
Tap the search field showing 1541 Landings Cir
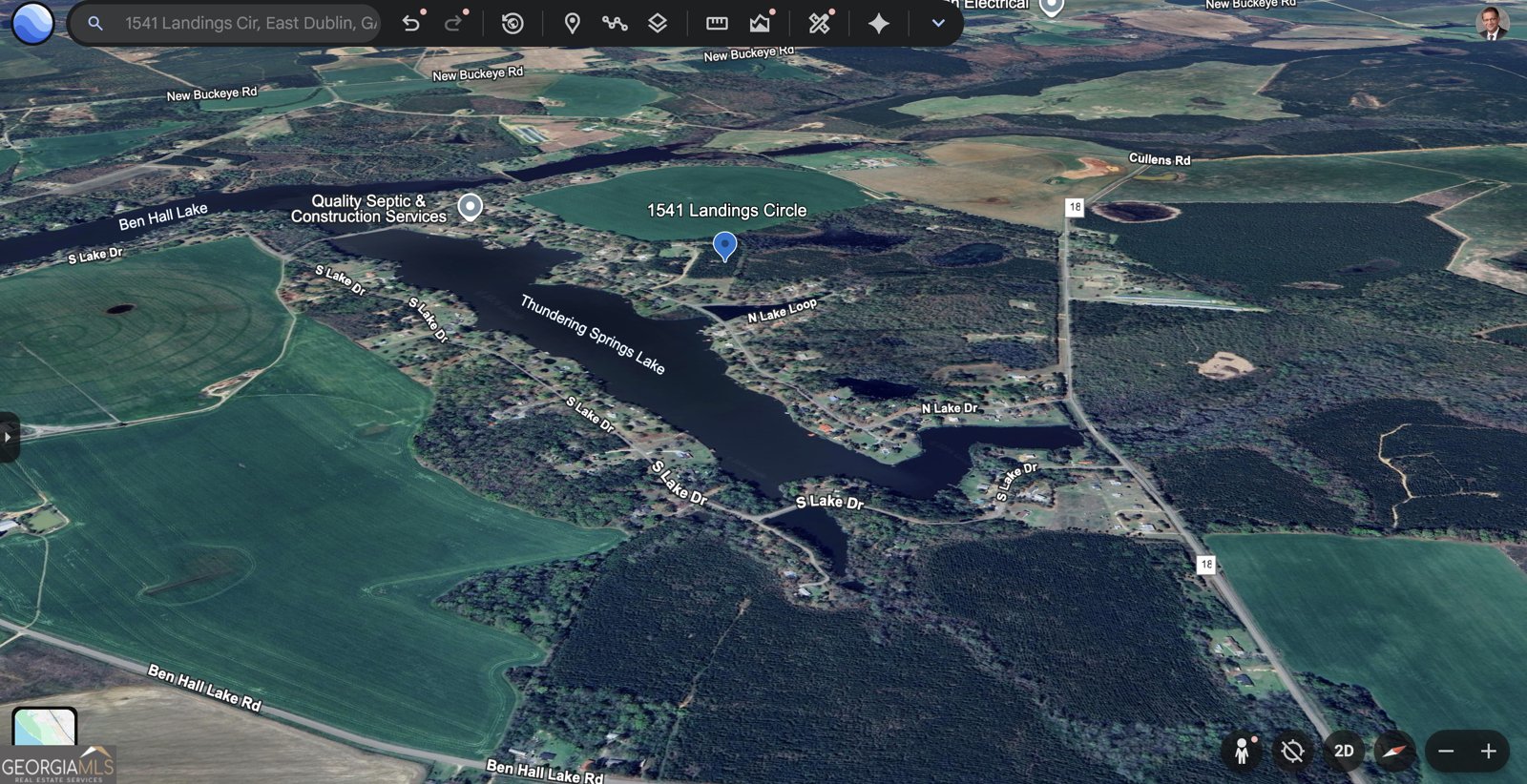250,23
